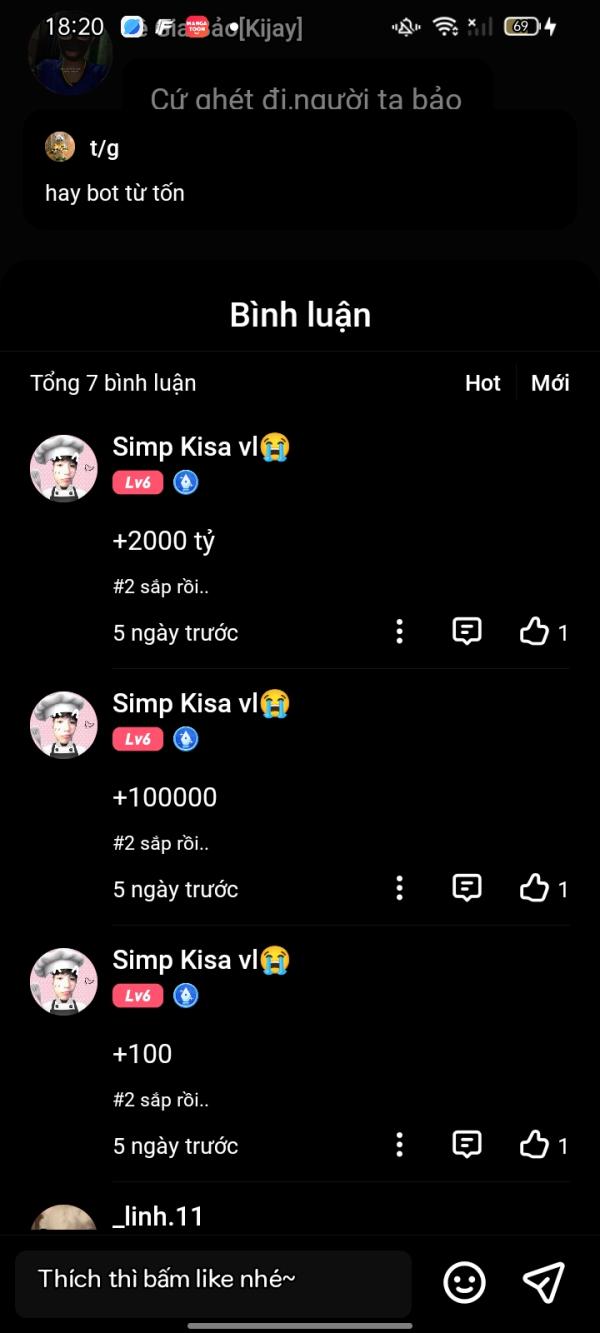Reply to the "+100000" comment

click(467, 888)
